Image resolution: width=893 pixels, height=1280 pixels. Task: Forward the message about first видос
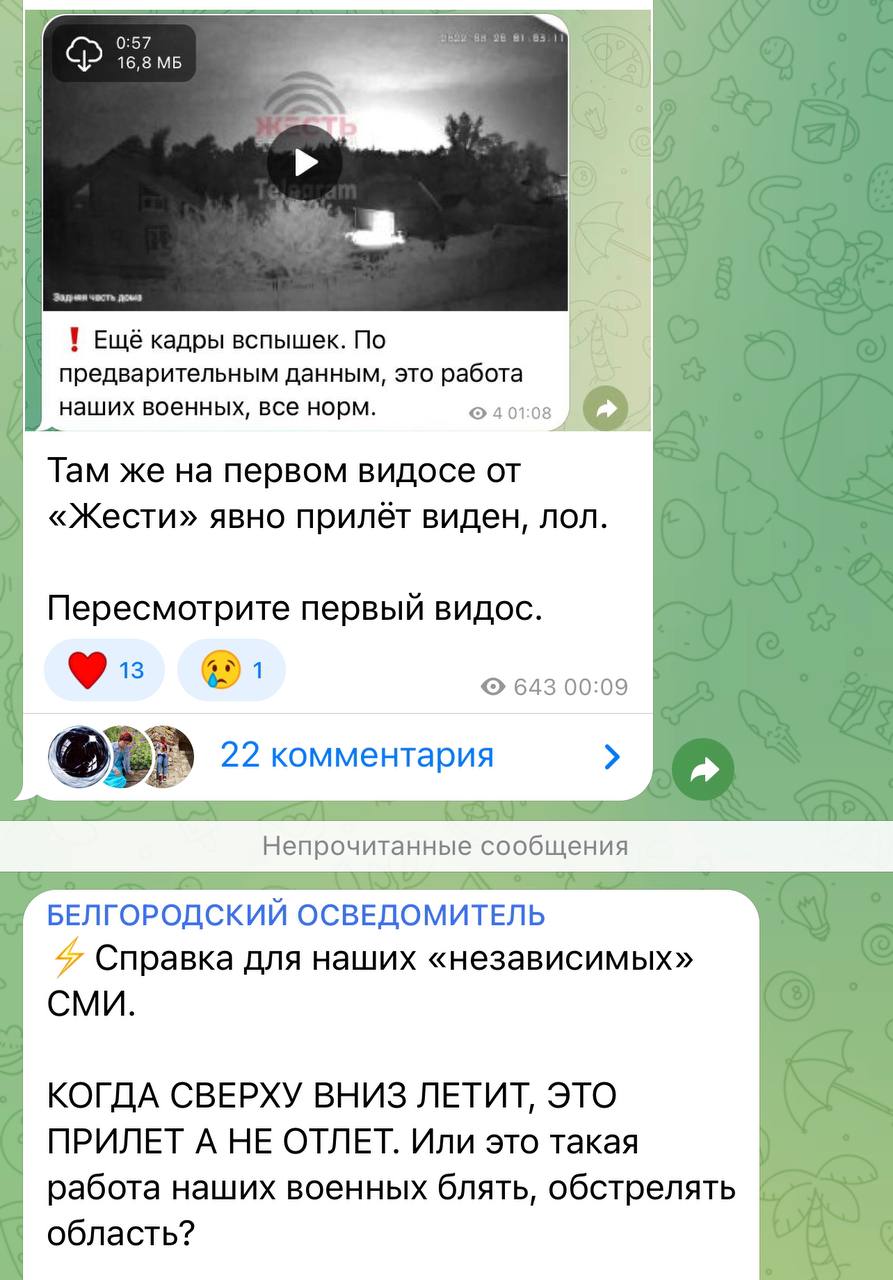(x=704, y=769)
